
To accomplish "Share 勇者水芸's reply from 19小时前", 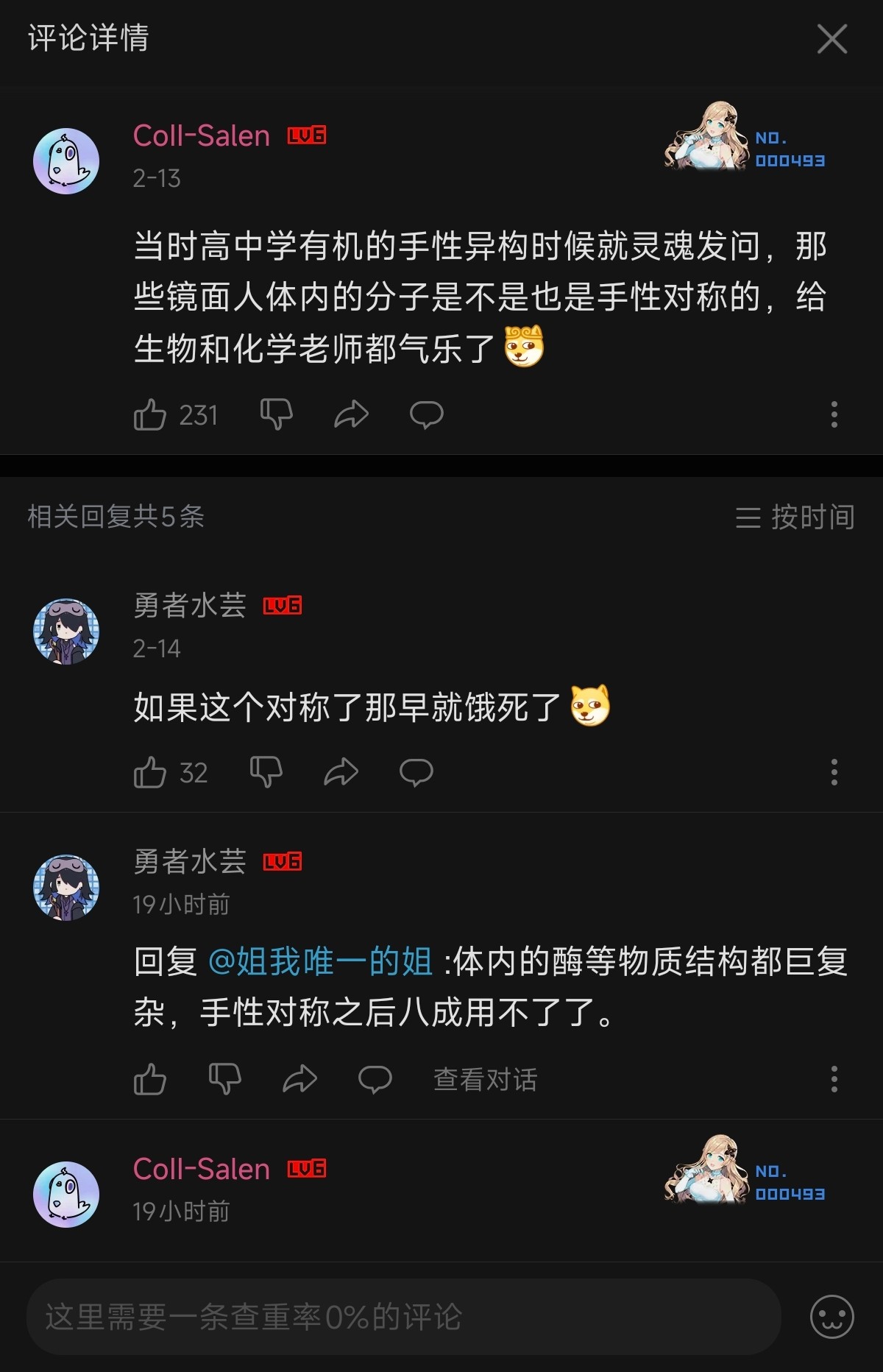I will [299, 1080].
